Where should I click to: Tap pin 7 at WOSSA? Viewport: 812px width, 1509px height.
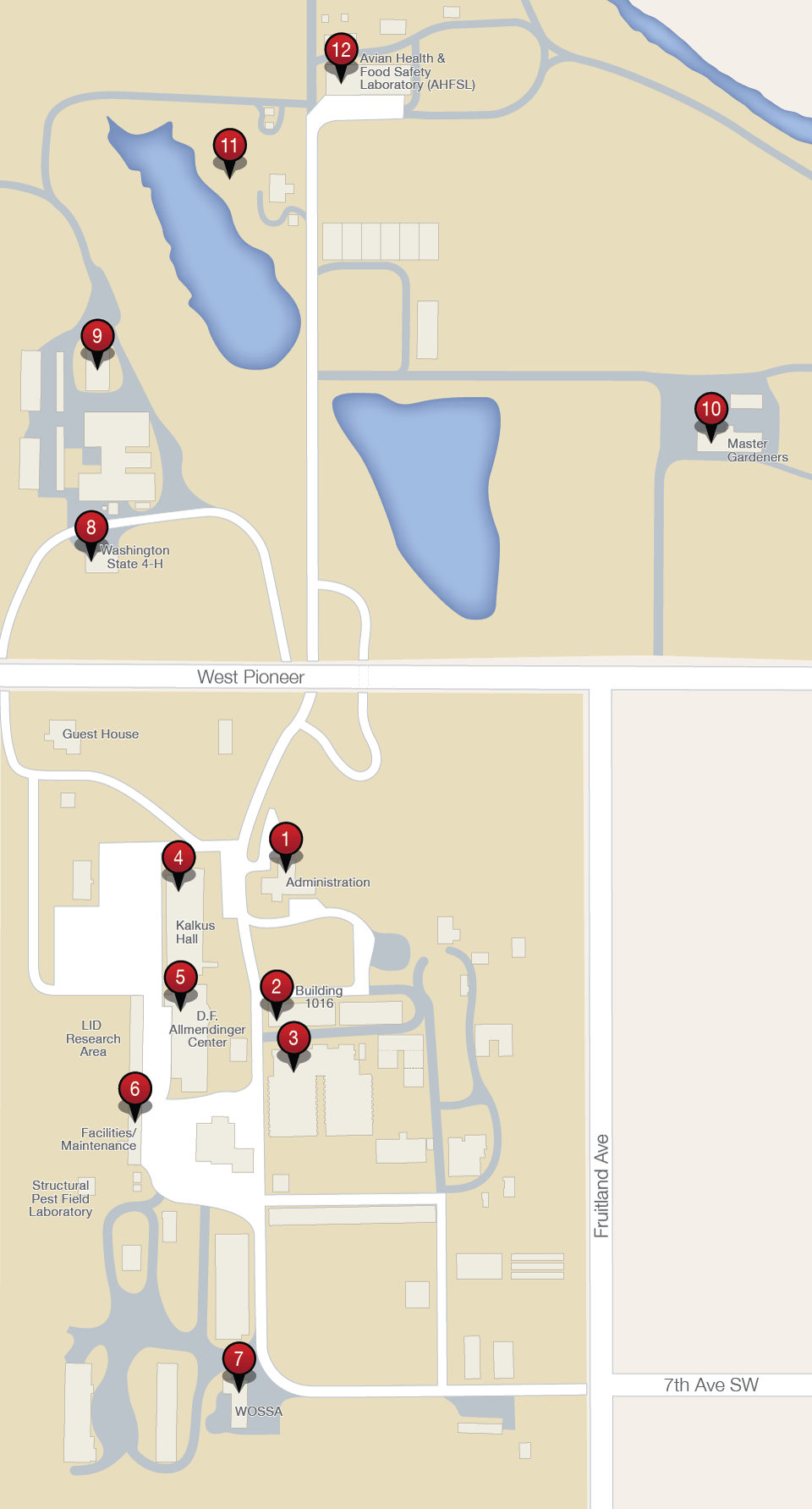(x=239, y=1359)
